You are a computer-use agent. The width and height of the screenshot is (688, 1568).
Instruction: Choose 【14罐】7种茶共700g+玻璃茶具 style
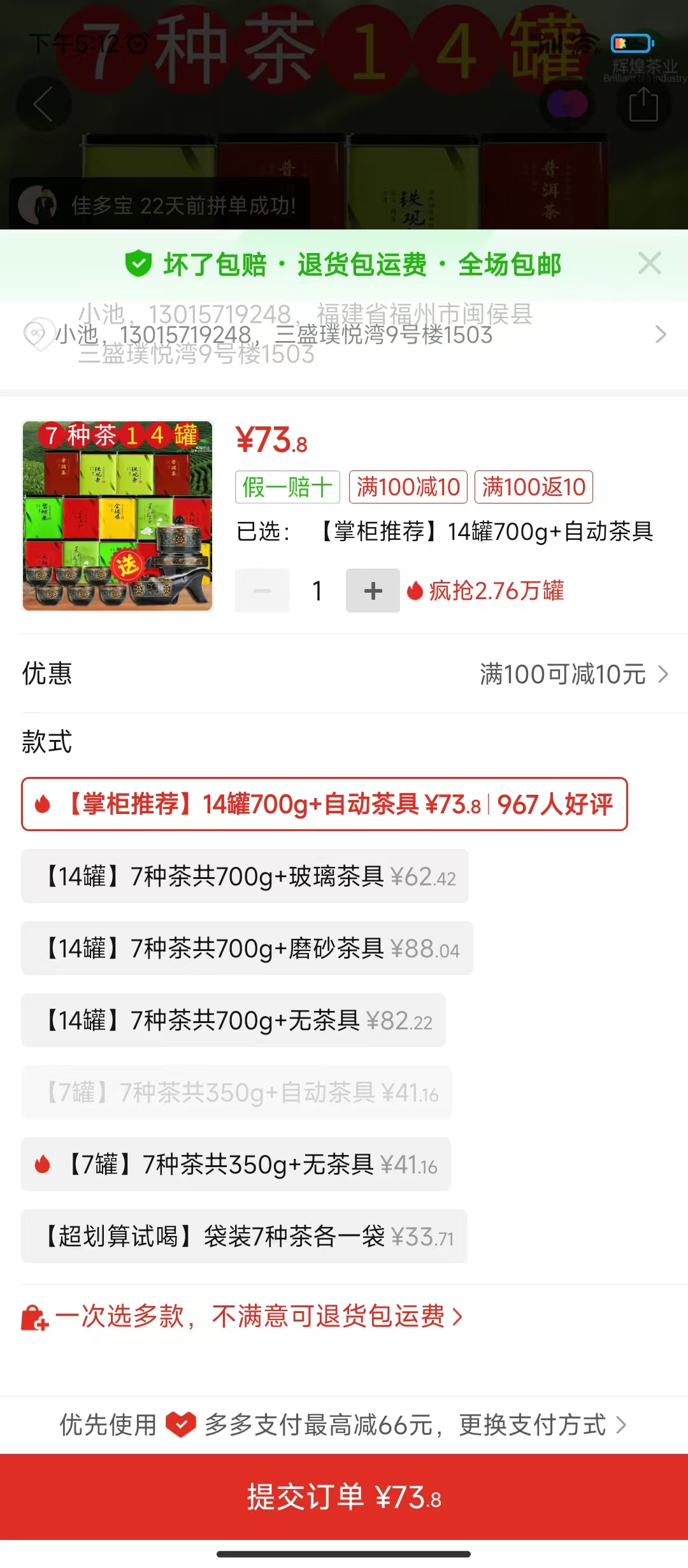click(245, 876)
